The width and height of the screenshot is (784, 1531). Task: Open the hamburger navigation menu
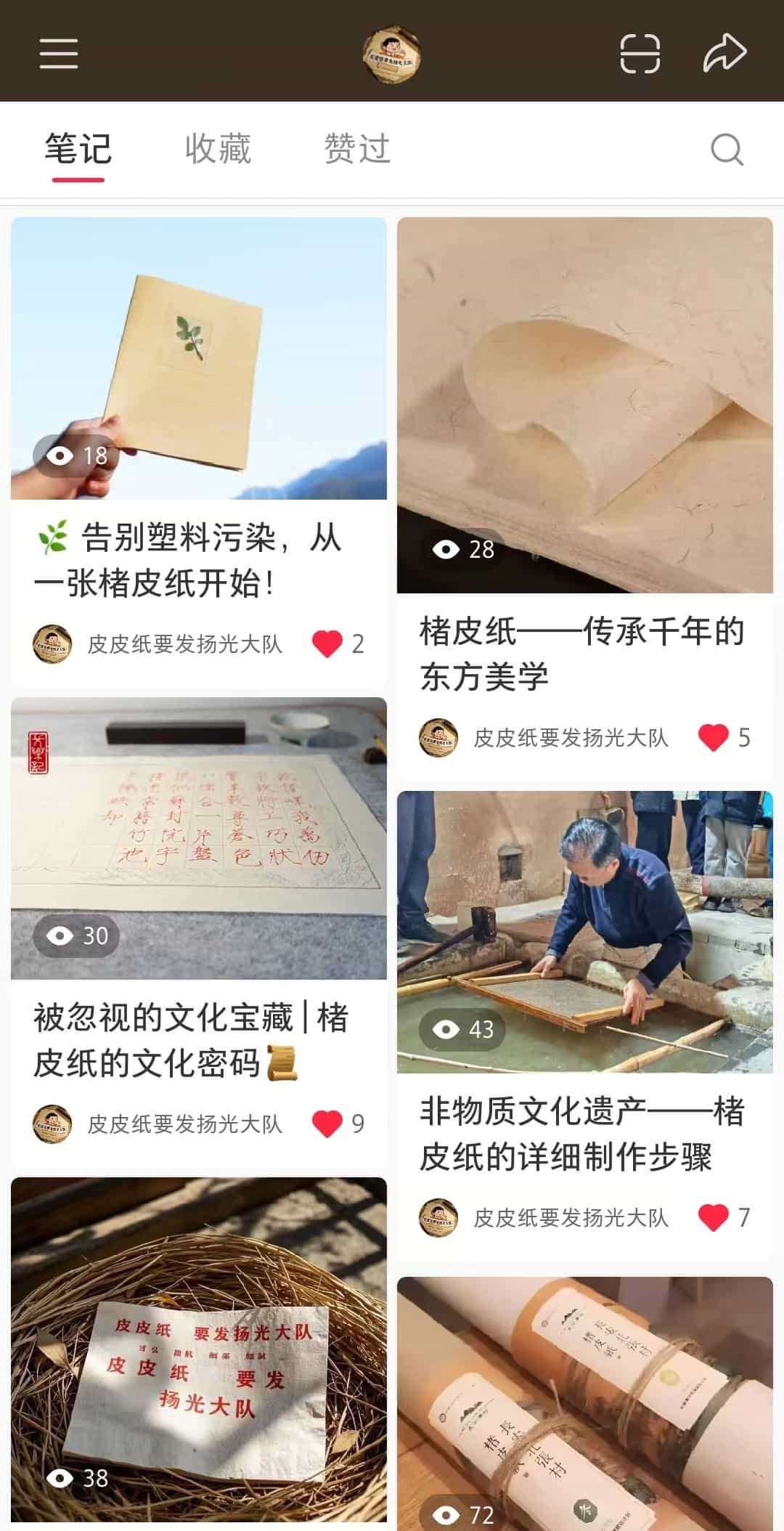[x=58, y=53]
